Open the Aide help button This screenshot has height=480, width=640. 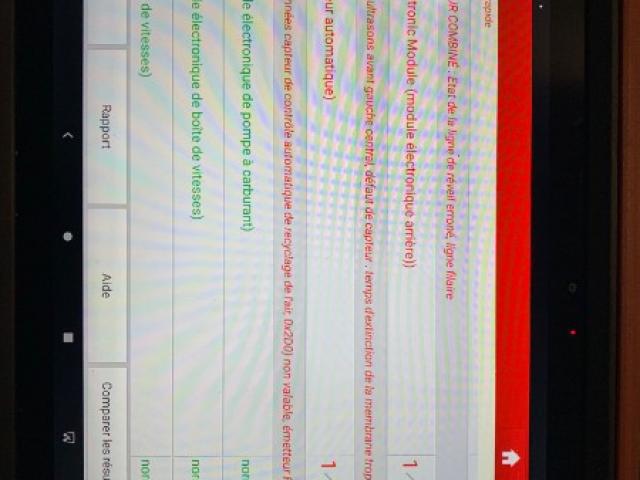click(x=106, y=285)
